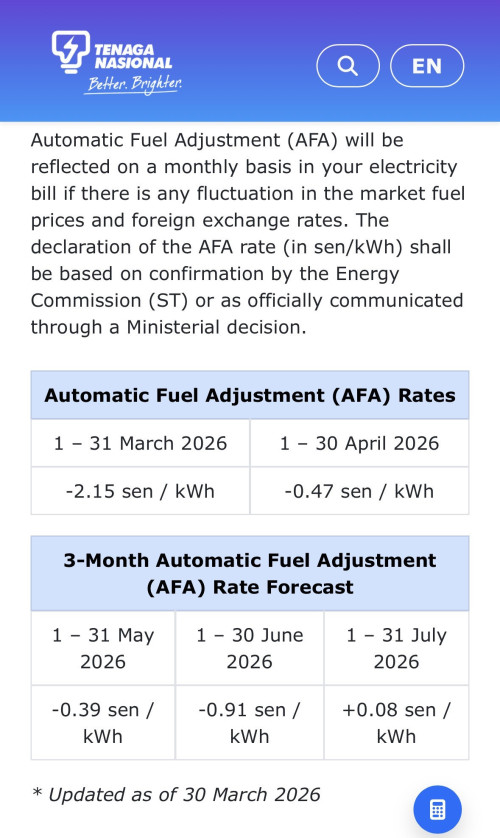The image size is (500, 838).
Task: Change language with the EN button
Action: tap(427, 66)
